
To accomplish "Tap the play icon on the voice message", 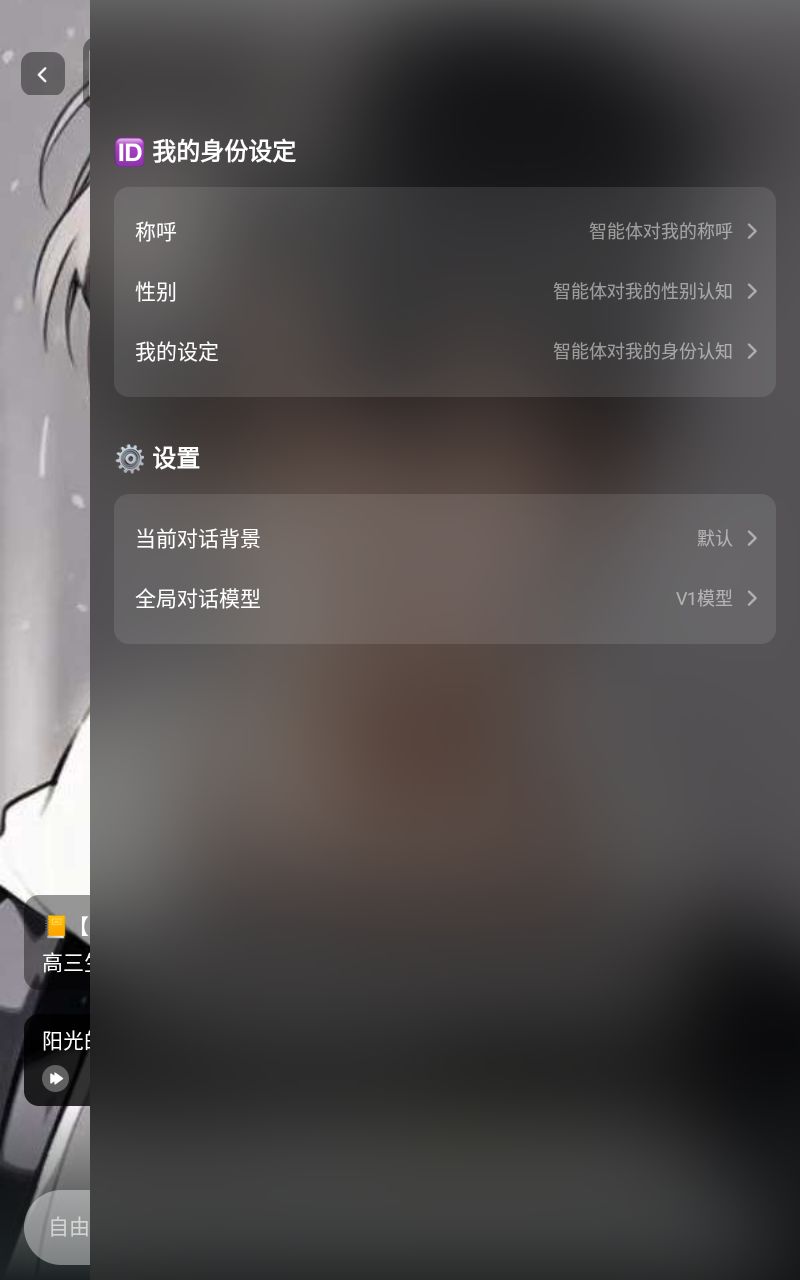I will [x=55, y=1078].
